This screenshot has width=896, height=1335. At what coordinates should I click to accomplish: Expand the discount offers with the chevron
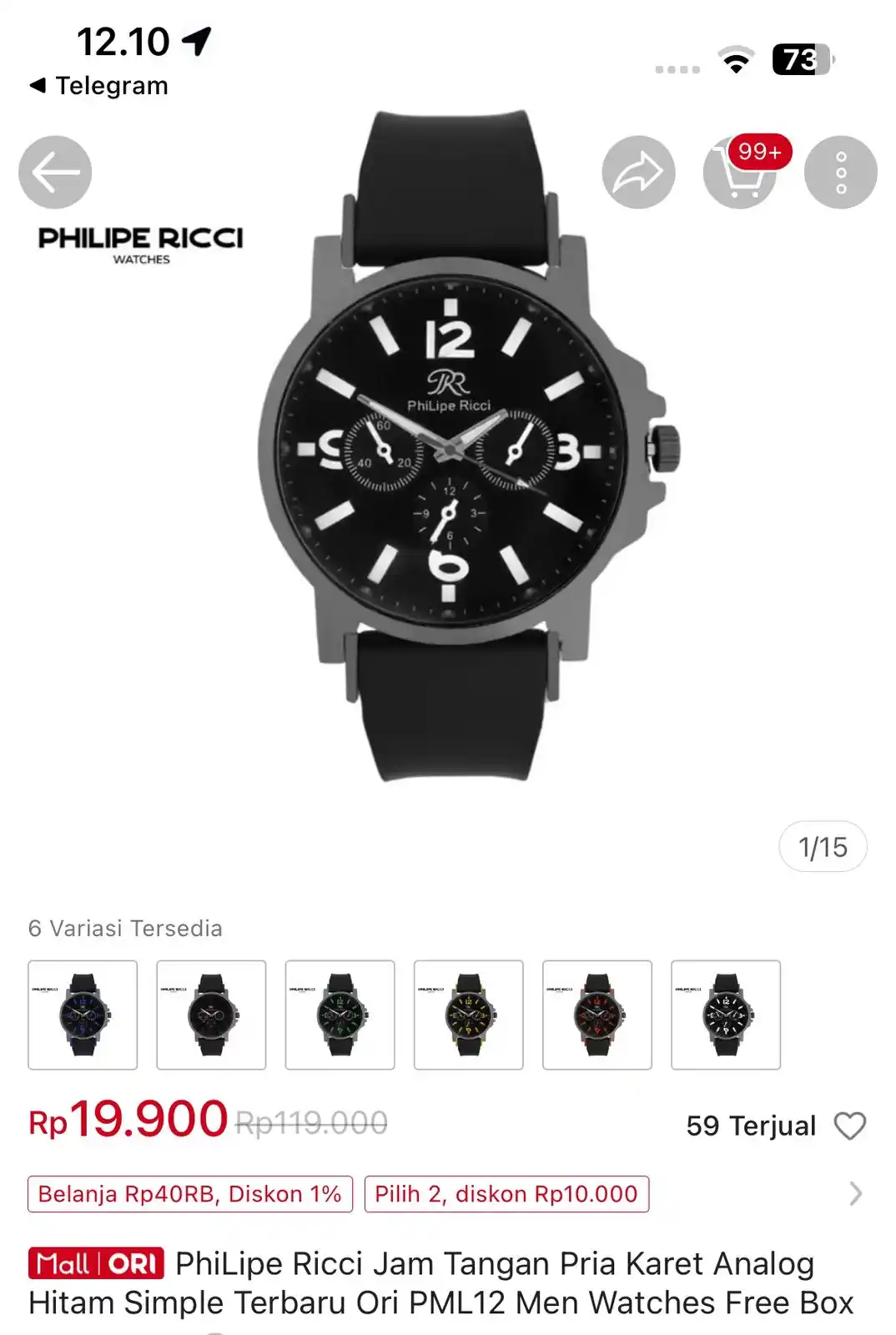click(855, 1194)
